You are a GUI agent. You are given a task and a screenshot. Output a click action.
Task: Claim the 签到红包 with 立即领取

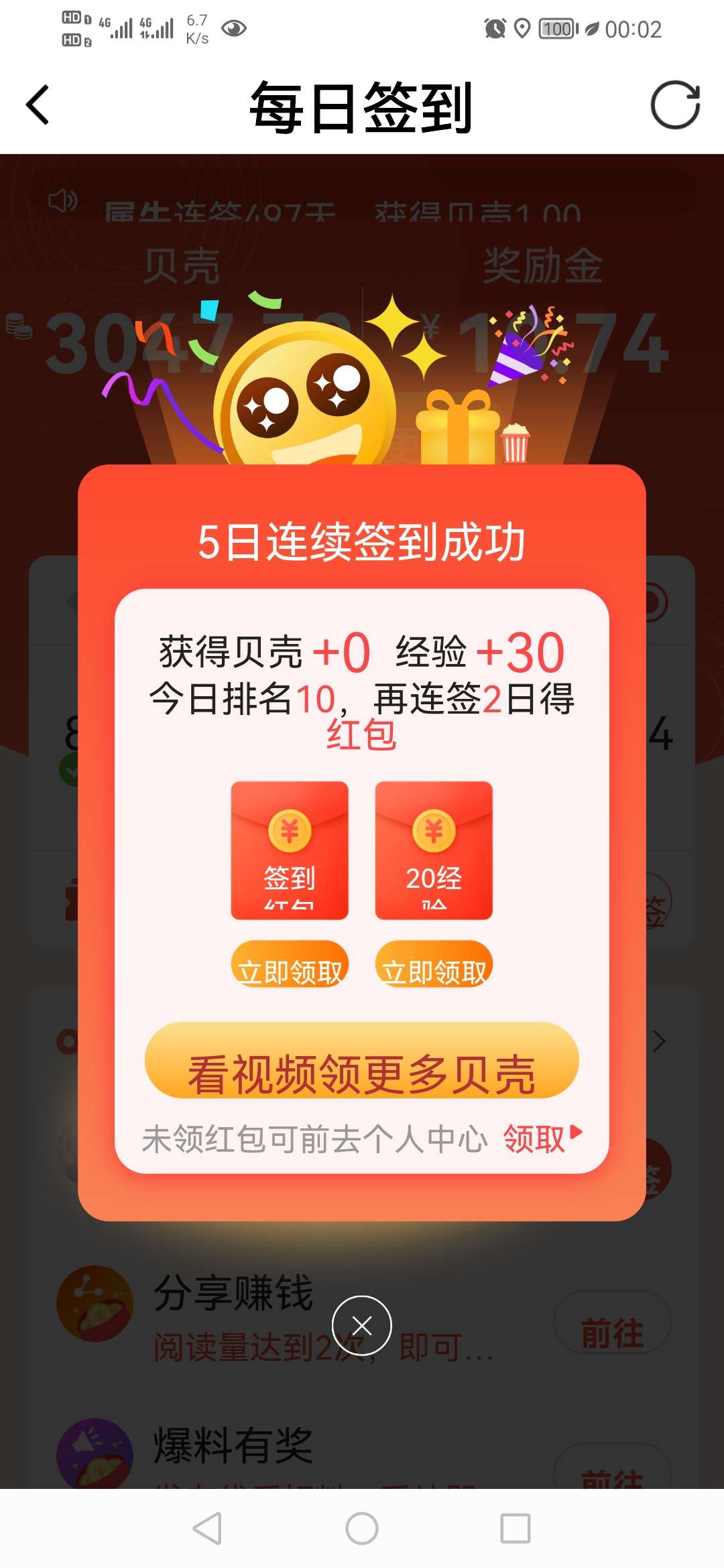[290, 965]
